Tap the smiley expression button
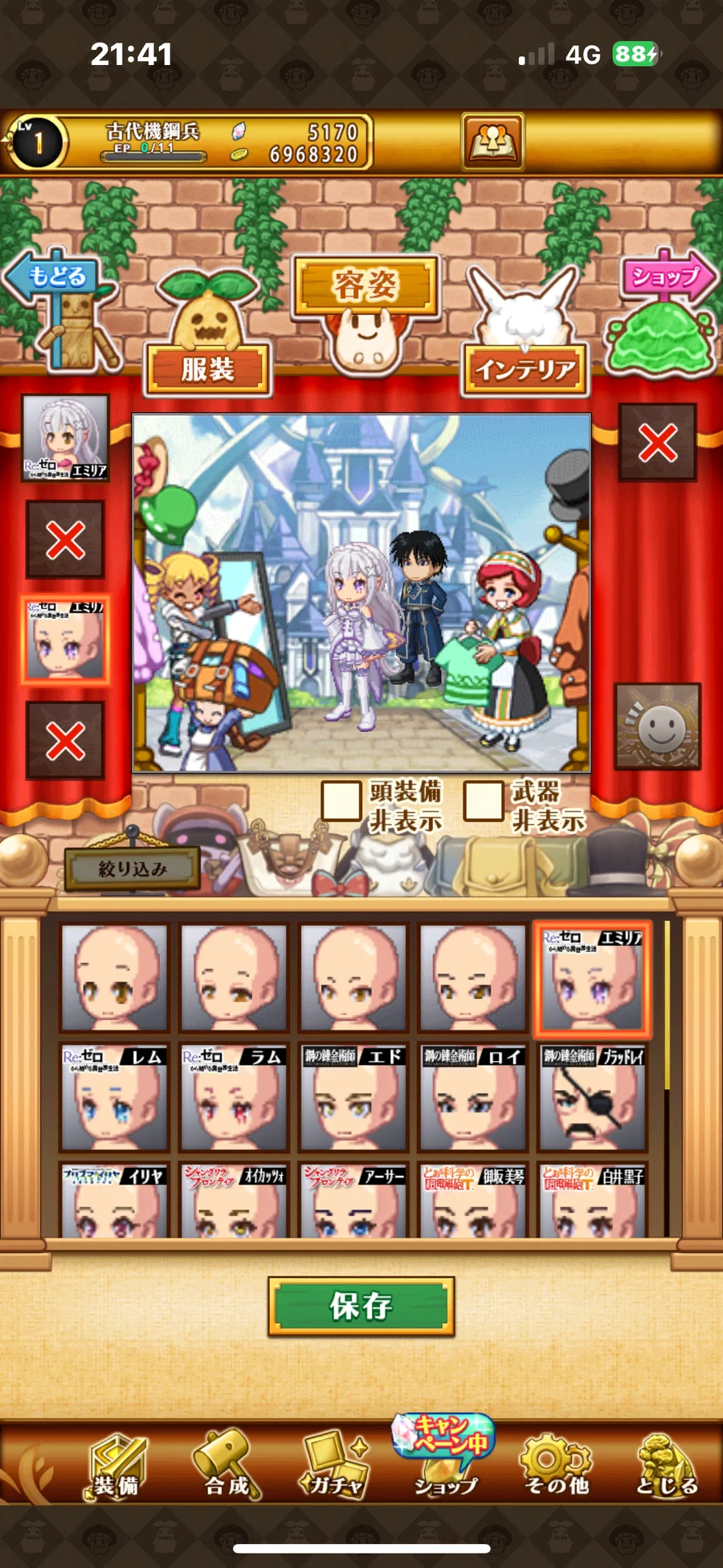723x1568 pixels. pos(658,727)
